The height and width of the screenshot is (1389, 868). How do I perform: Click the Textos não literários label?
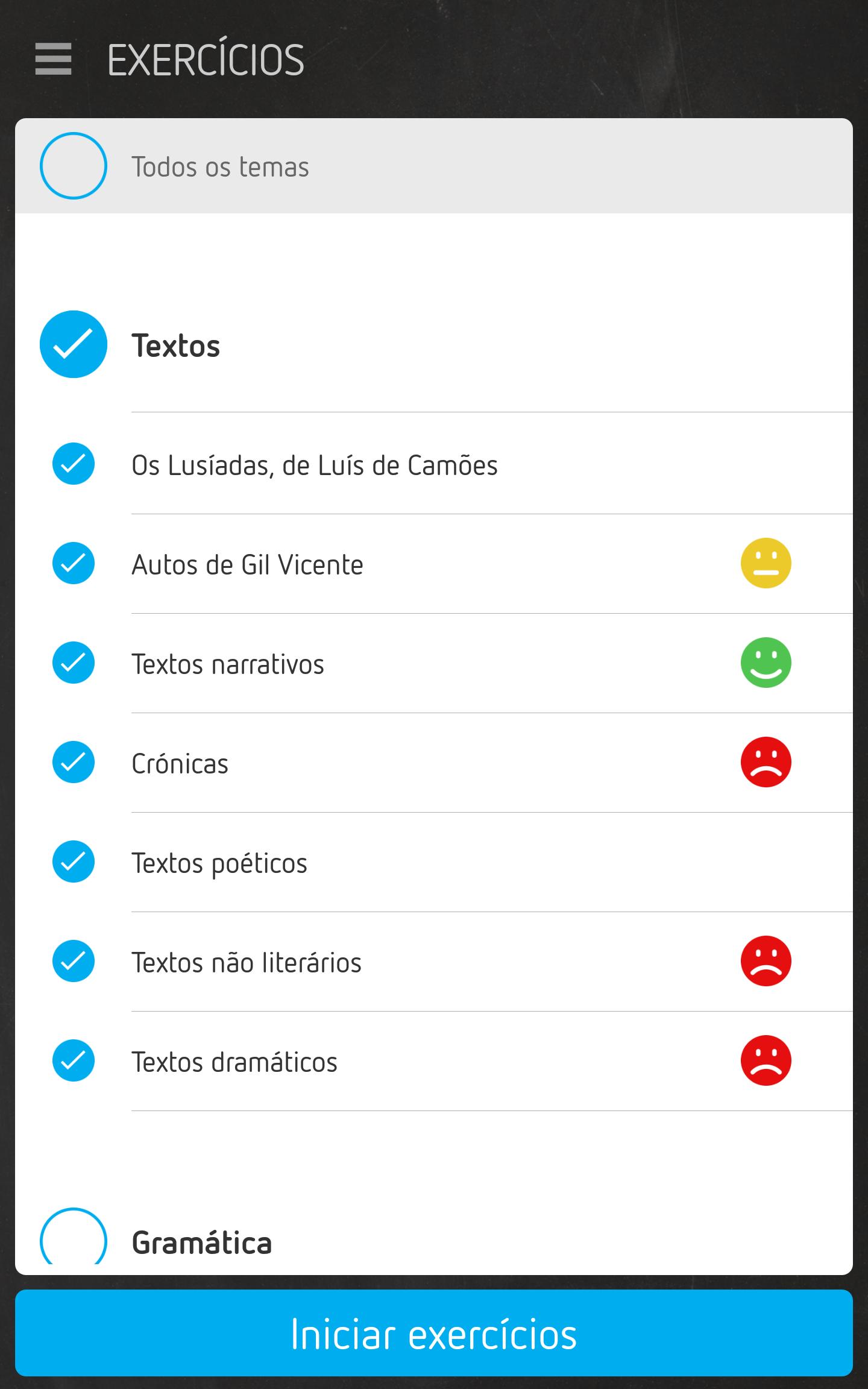pyautogui.click(x=247, y=963)
